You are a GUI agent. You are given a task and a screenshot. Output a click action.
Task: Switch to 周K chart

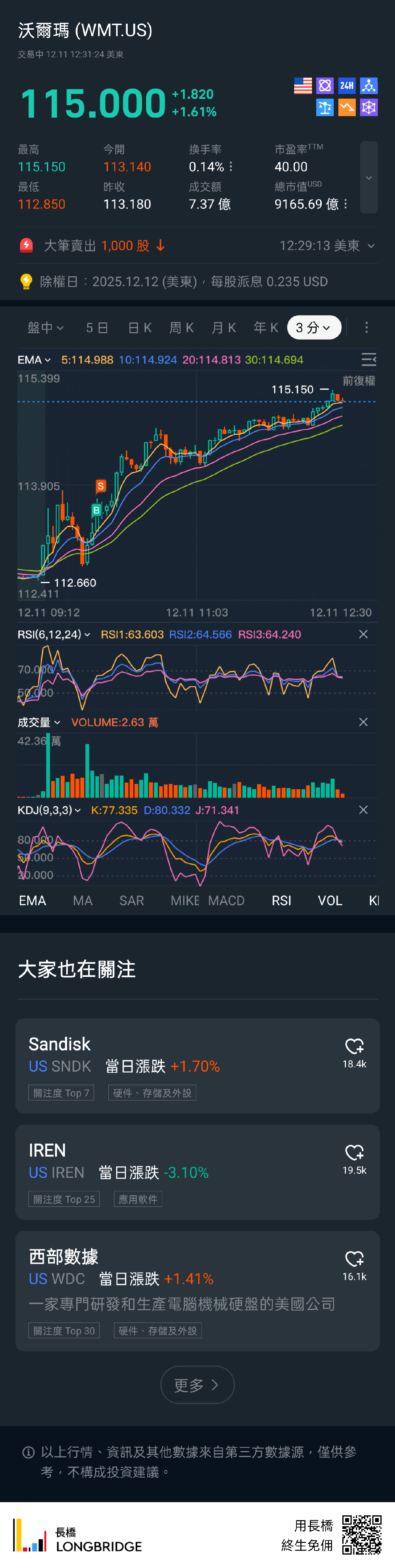click(181, 327)
